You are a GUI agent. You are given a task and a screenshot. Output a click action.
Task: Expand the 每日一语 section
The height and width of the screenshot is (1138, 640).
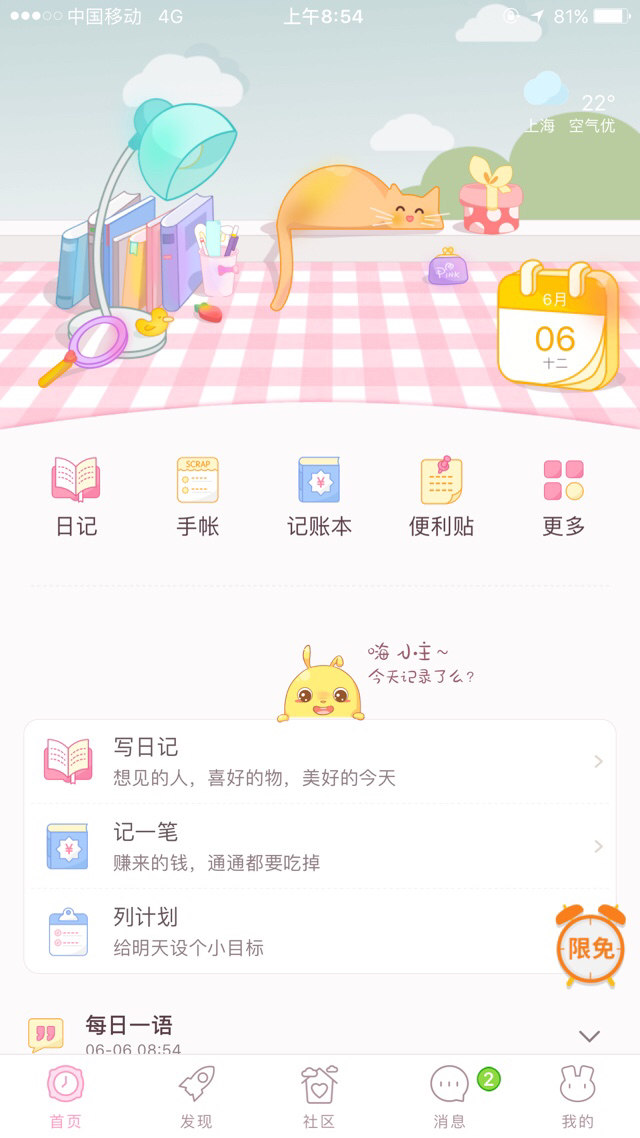click(589, 1035)
